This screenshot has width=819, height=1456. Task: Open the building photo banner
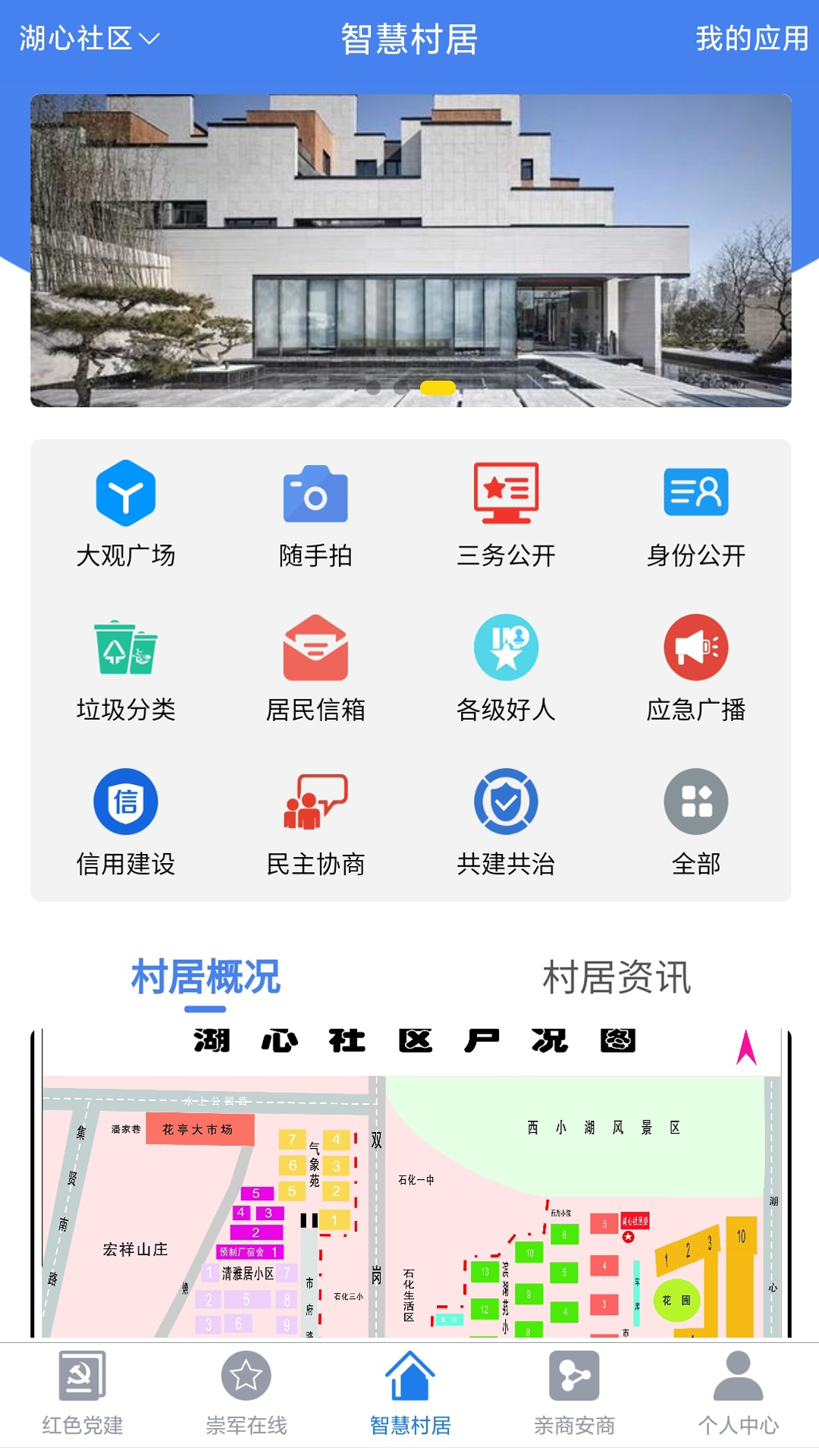point(410,250)
